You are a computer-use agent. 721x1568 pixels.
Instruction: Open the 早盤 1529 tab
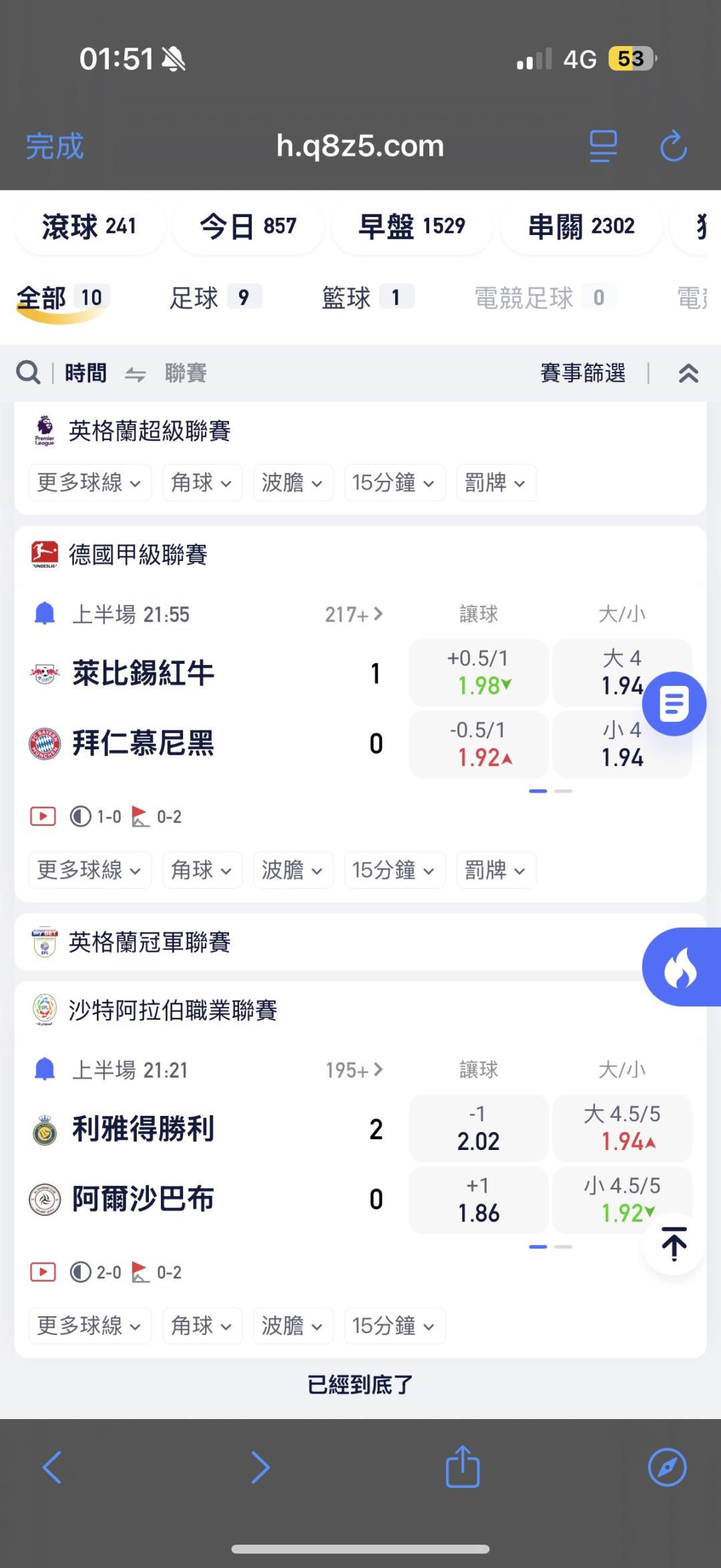pos(411,227)
